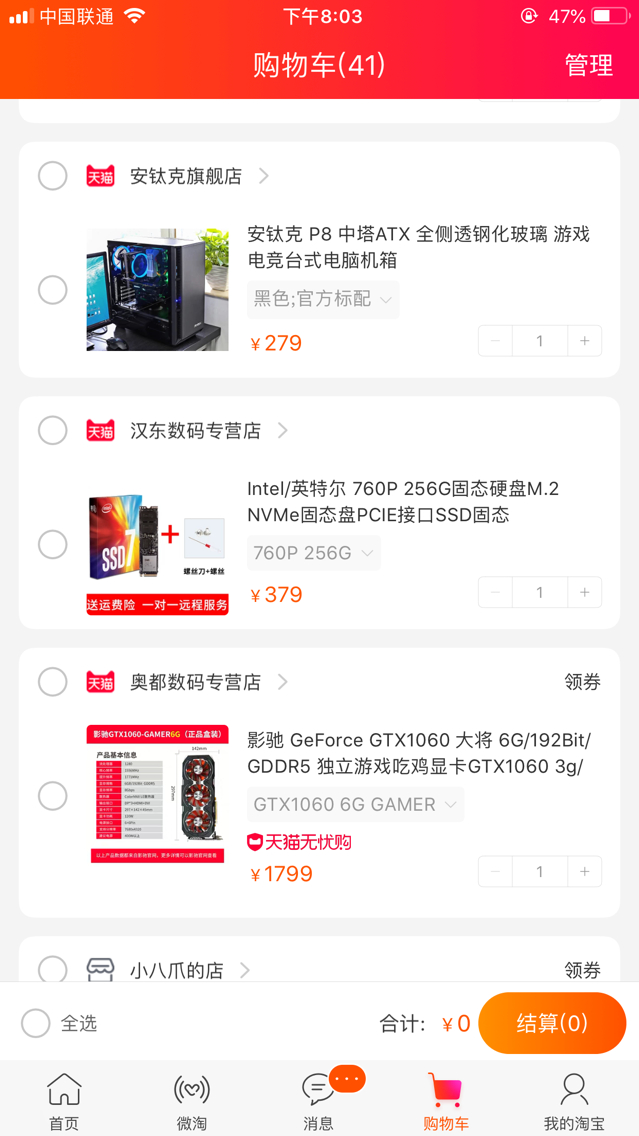Get coupons from 奥都数码专营店 via 领券
This screenshot has height=1136, width=639.
(x=582, y=682)
